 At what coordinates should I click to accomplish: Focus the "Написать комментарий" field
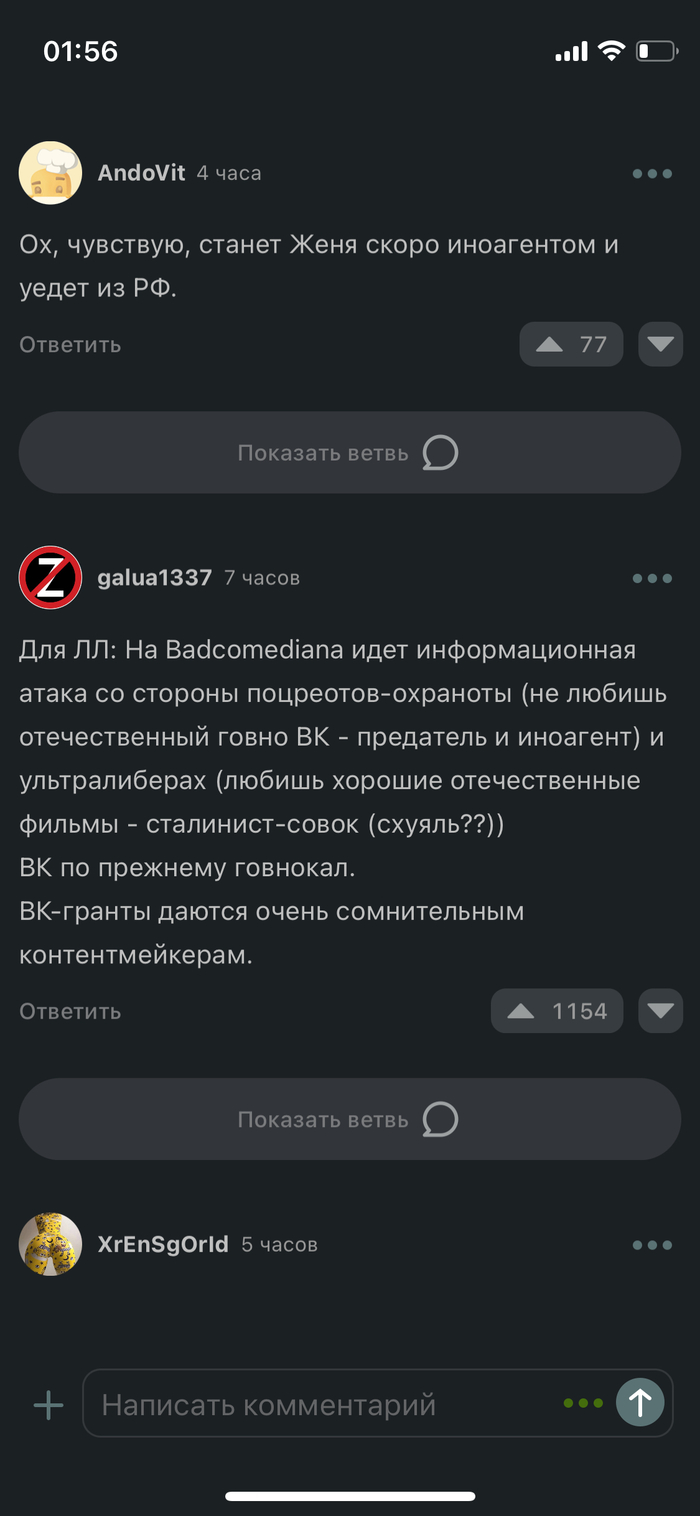[320, 1405]
